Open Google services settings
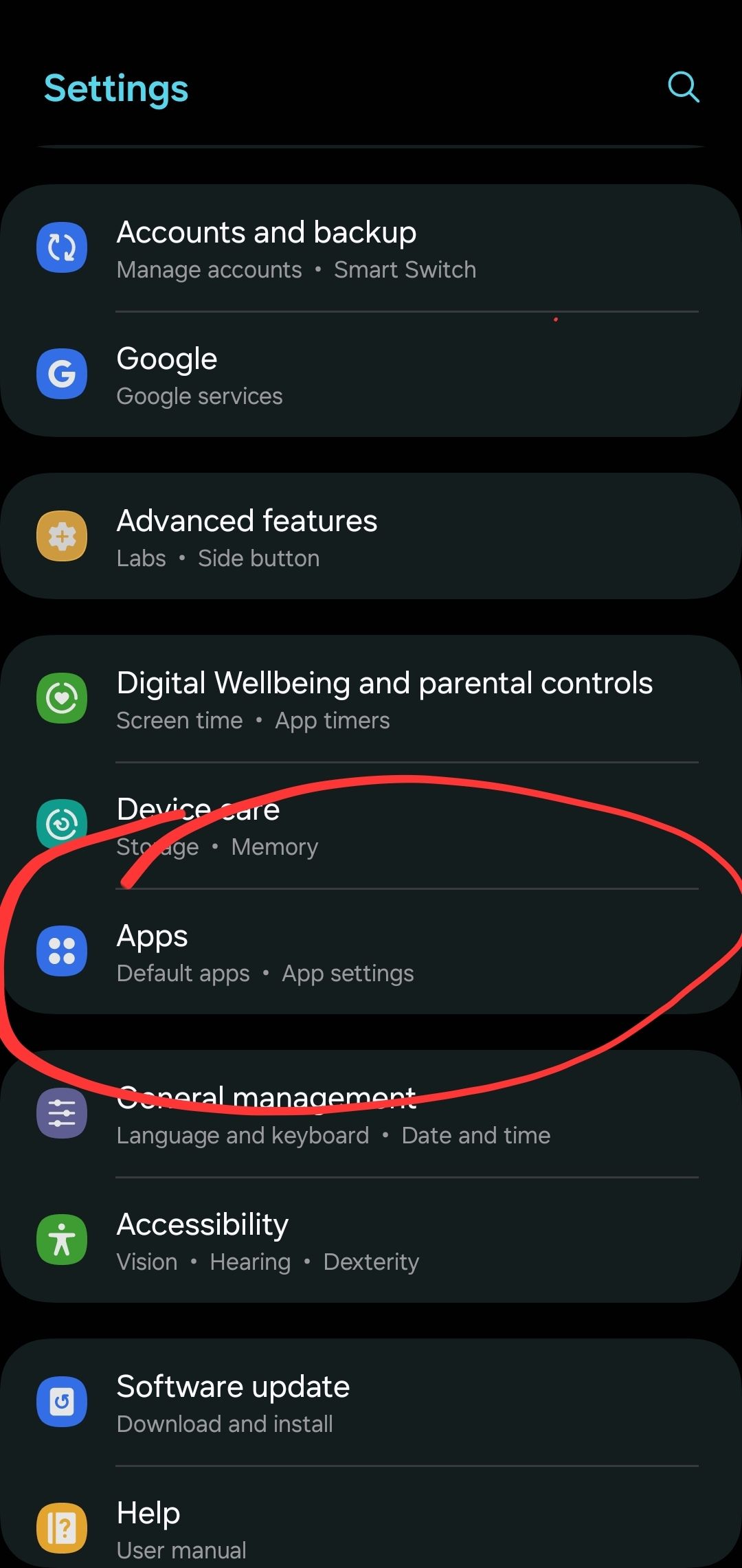Image resolution: width=742 pixels, height=1568 pixels. tap(371, 374)
